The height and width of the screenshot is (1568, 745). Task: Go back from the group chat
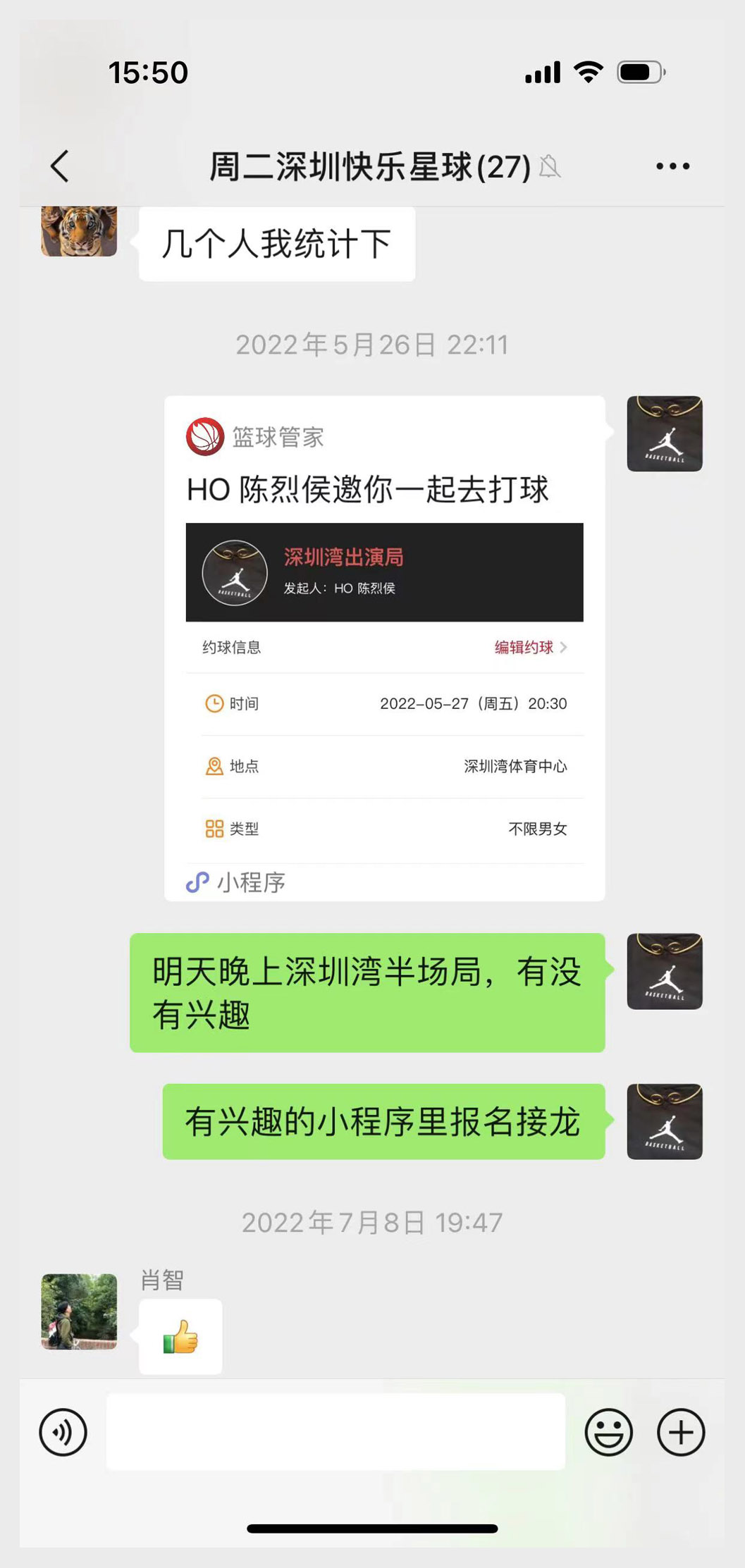(x=60, y=166)
